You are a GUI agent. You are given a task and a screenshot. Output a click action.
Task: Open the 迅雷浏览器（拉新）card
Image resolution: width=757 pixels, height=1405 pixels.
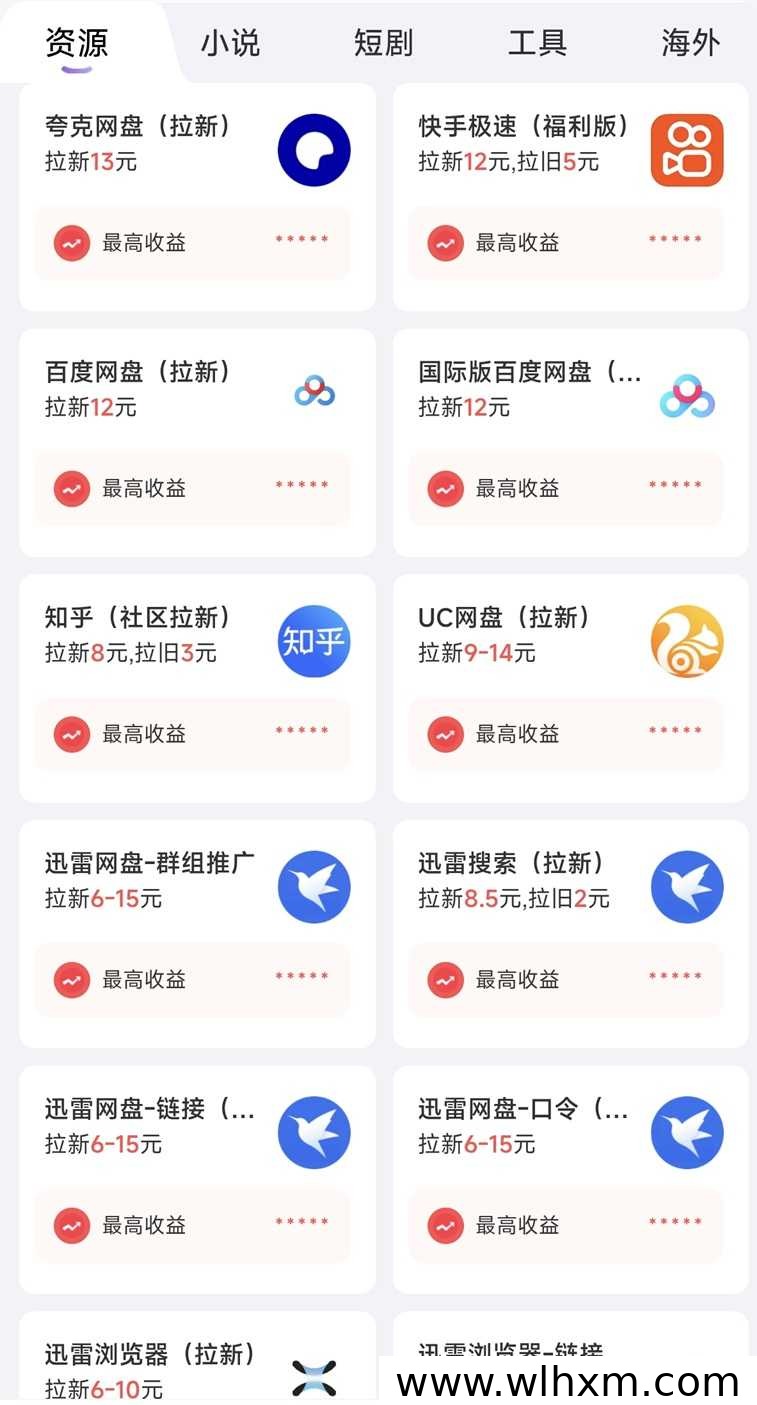[197, 1358]
